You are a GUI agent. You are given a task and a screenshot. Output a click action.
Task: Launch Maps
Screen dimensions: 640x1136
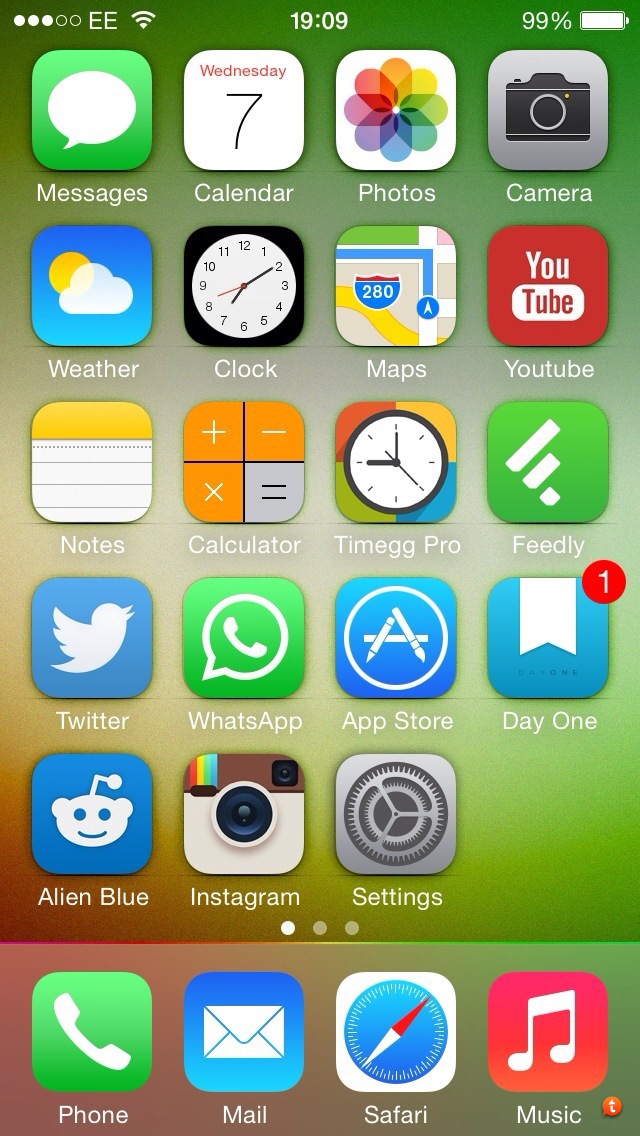coord(396,286)
